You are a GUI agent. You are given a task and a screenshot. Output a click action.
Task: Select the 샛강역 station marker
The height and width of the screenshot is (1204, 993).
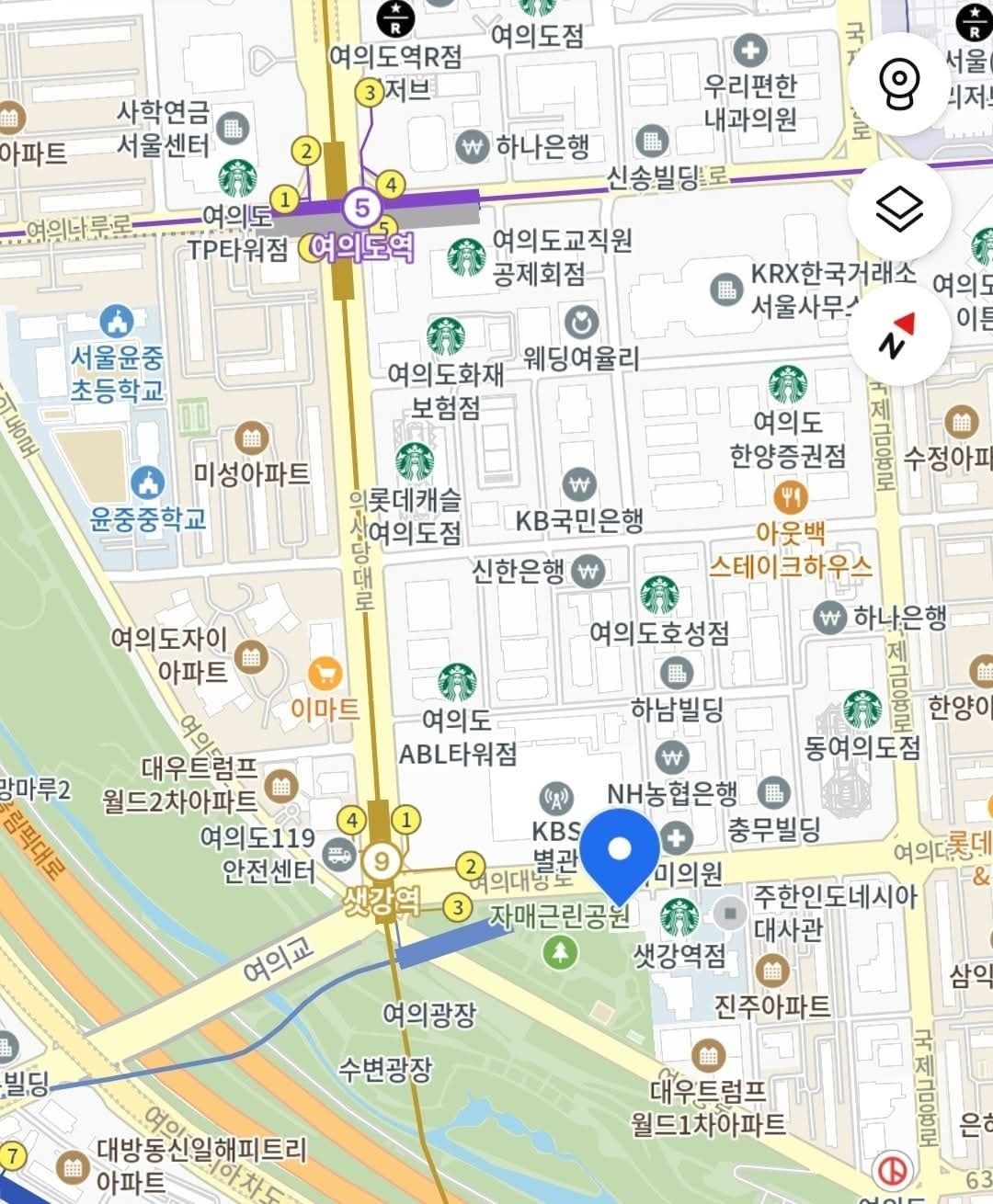point(381,862)
